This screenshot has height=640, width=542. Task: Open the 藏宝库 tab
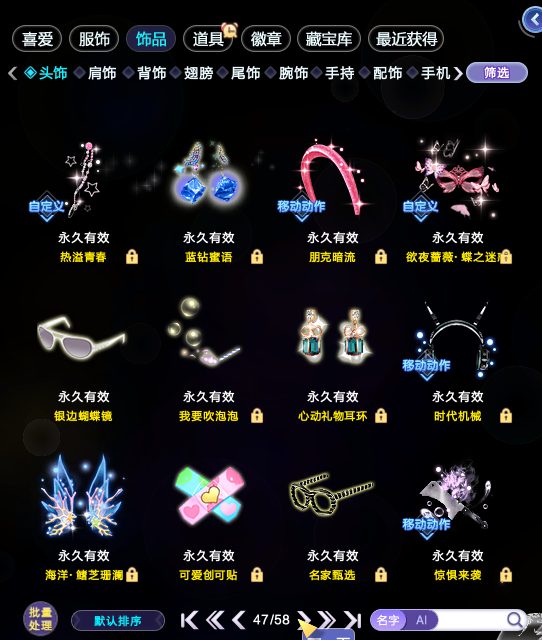point(329,39)
